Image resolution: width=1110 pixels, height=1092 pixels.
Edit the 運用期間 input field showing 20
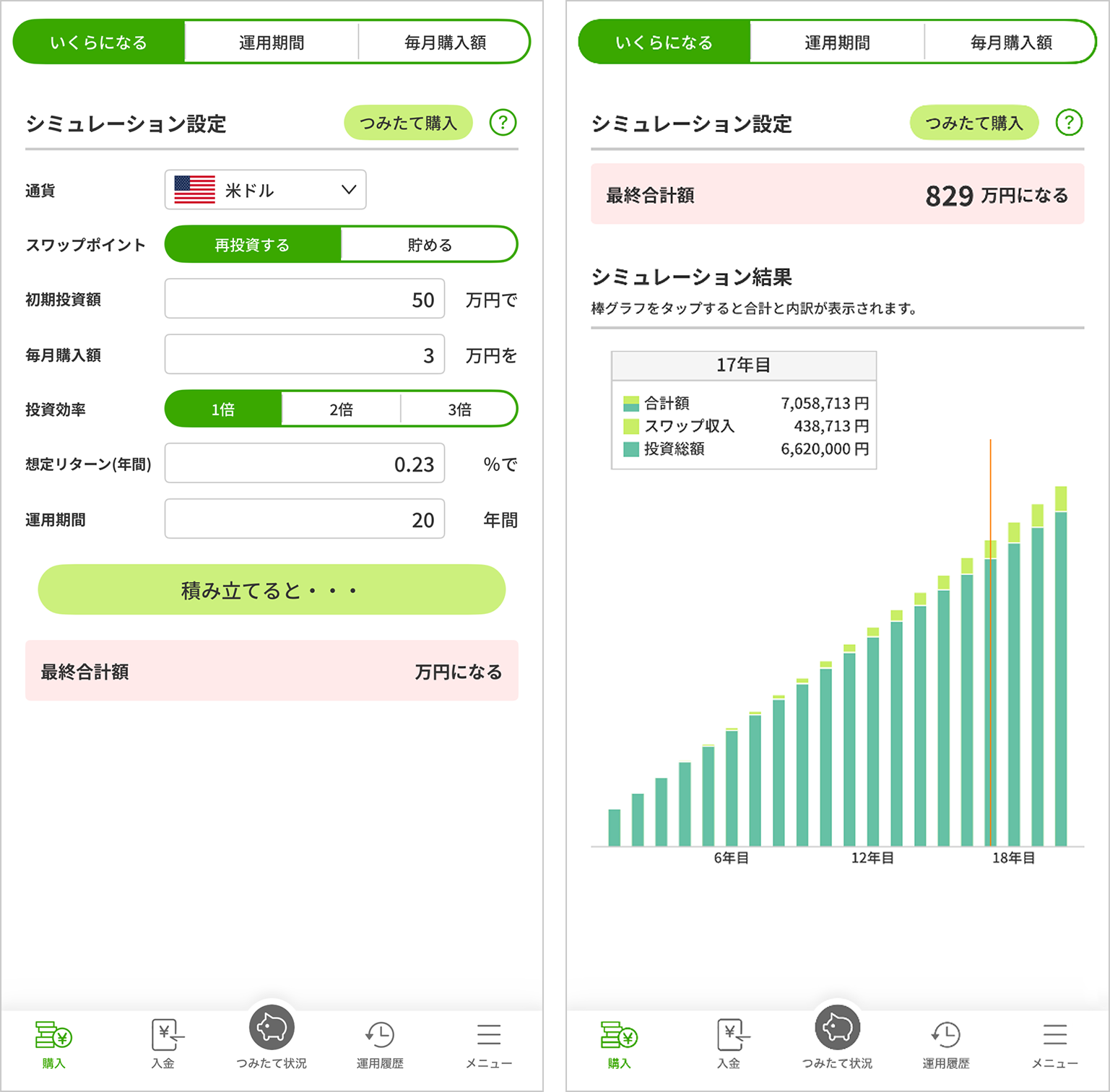[x=304, y=519]
